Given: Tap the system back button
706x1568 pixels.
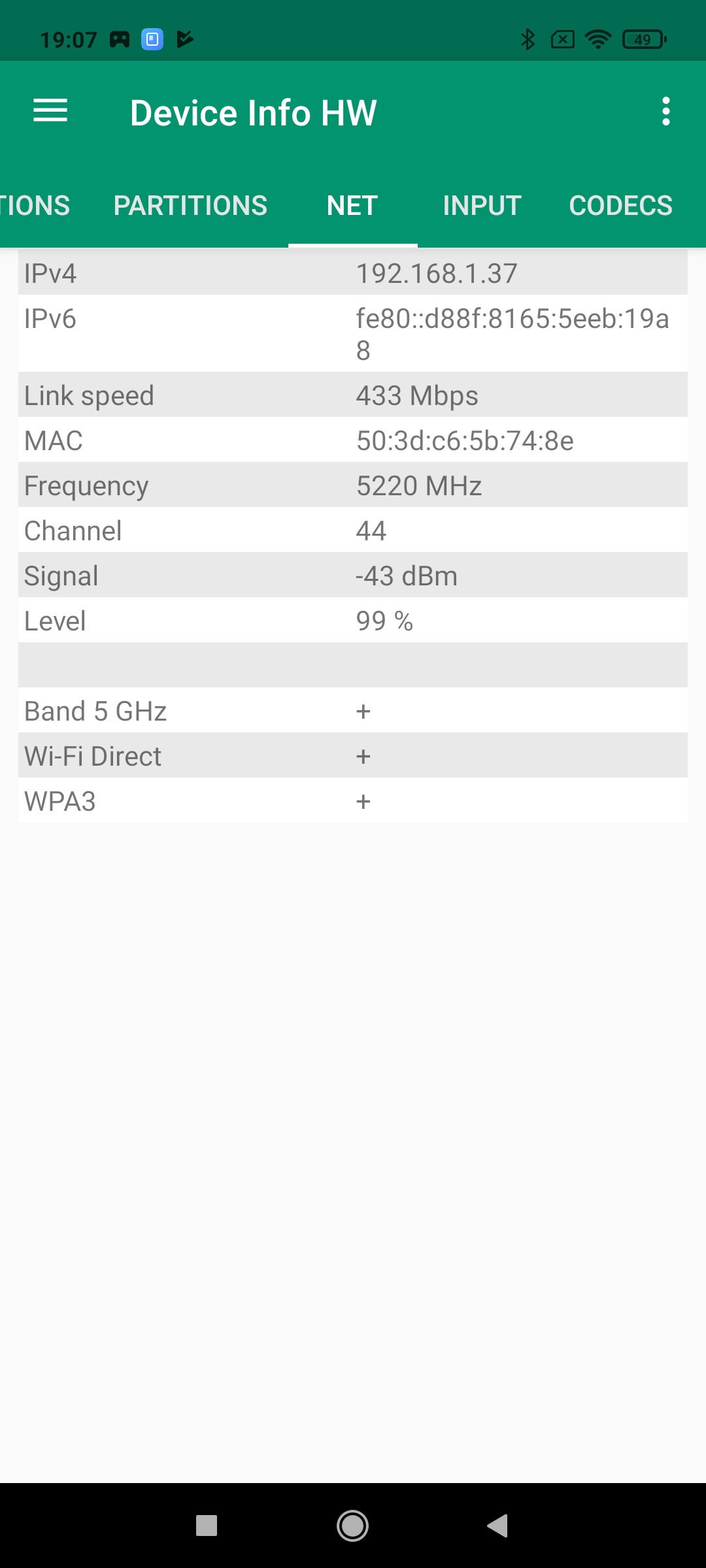Looking at the screenshot, I should (498, 1526).
